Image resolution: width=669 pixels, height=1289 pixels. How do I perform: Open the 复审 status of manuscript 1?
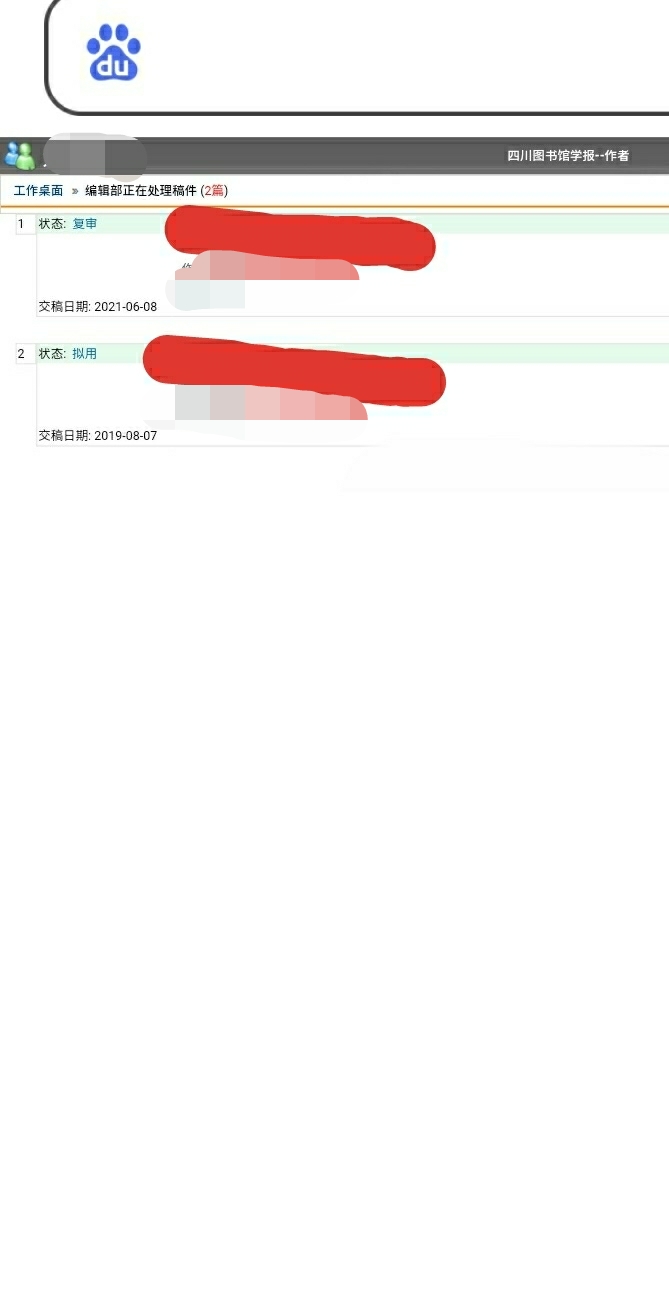[85, 224]
